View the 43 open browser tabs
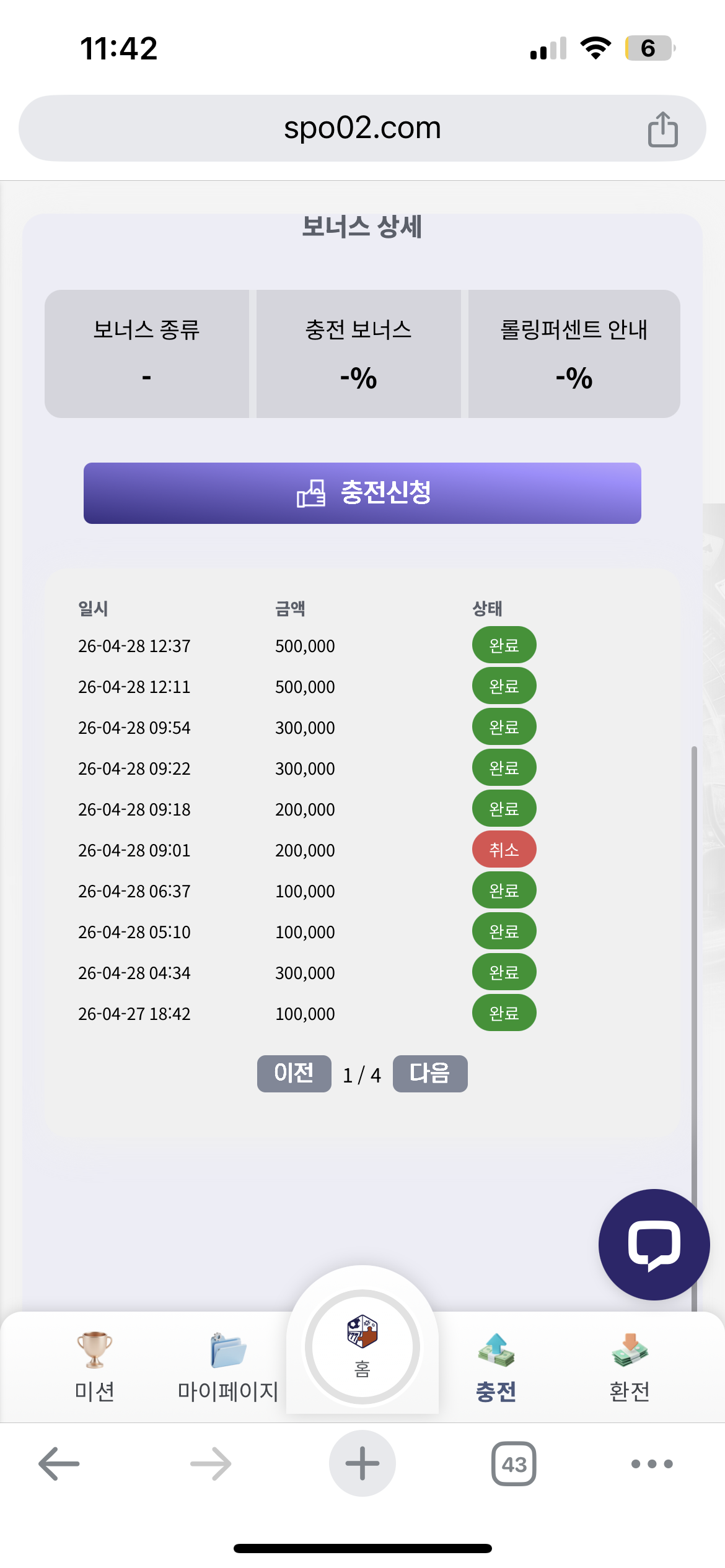This screenshot has width=725, height=1568. (x=514, y=1464)
